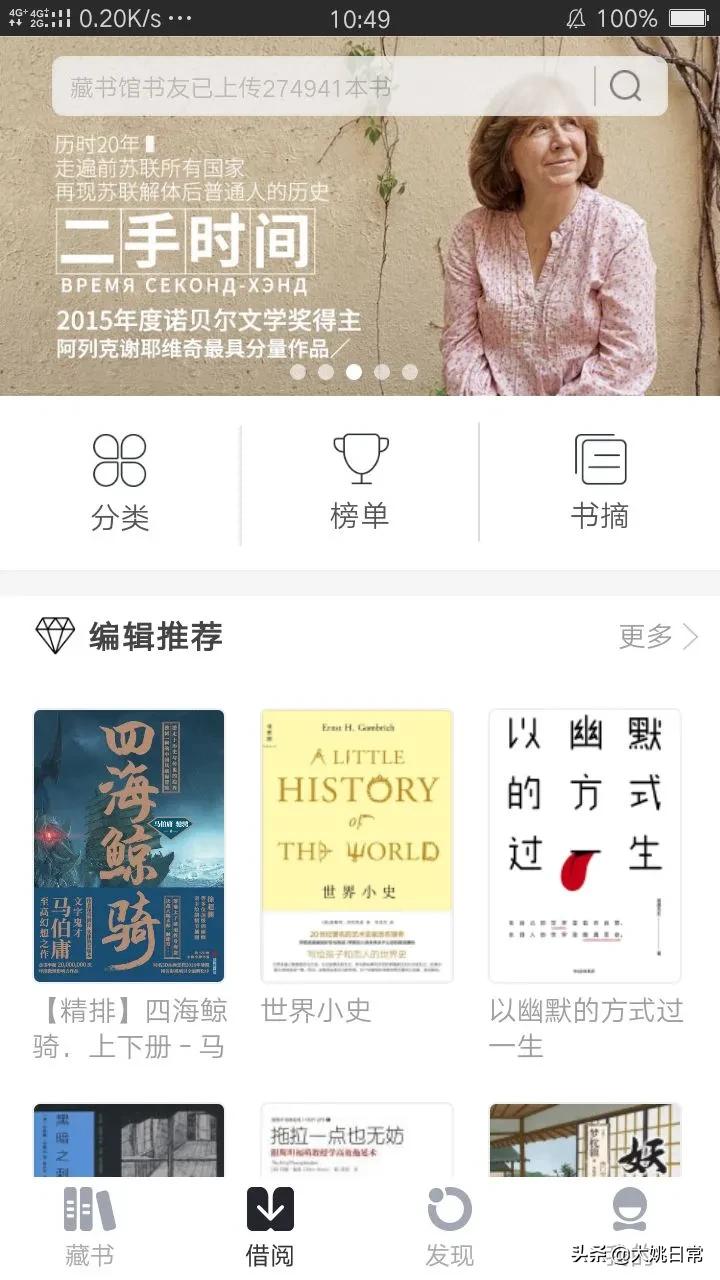720x1280 pixels.
Task: View 更多 editor recommendations
Action: point(658,636)
